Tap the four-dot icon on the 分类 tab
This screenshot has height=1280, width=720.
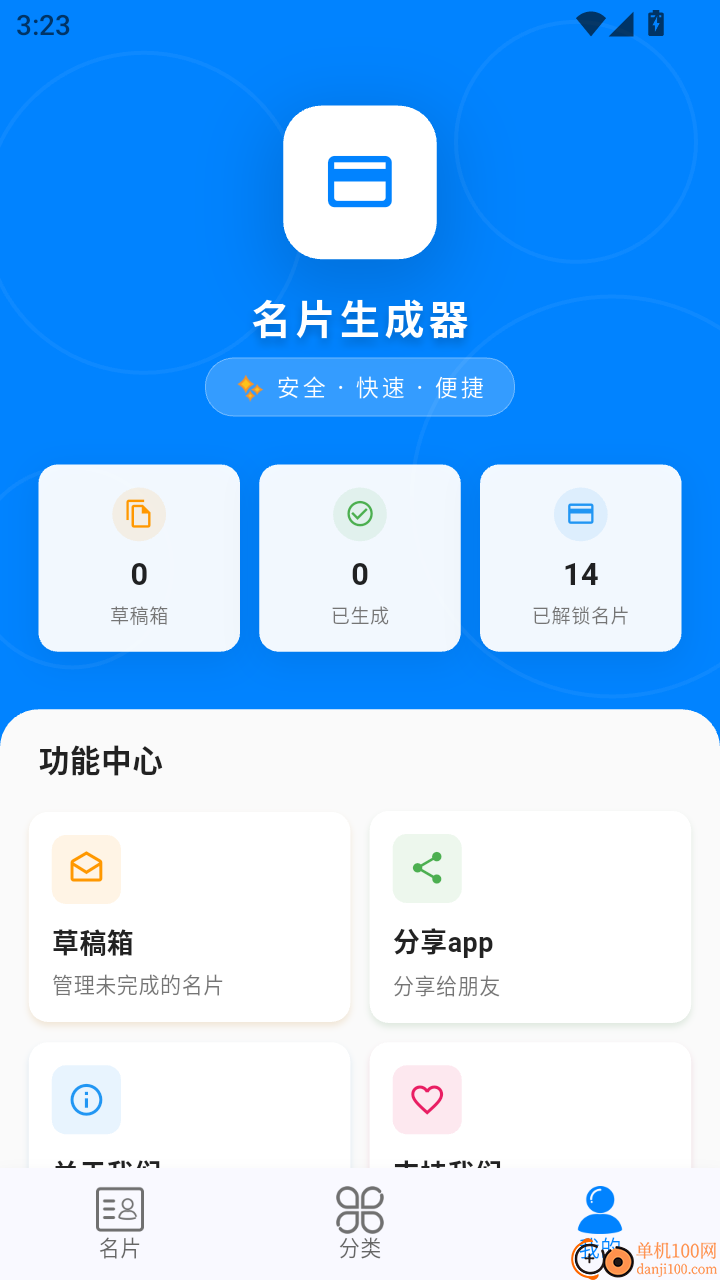[x=361, y=1207]
